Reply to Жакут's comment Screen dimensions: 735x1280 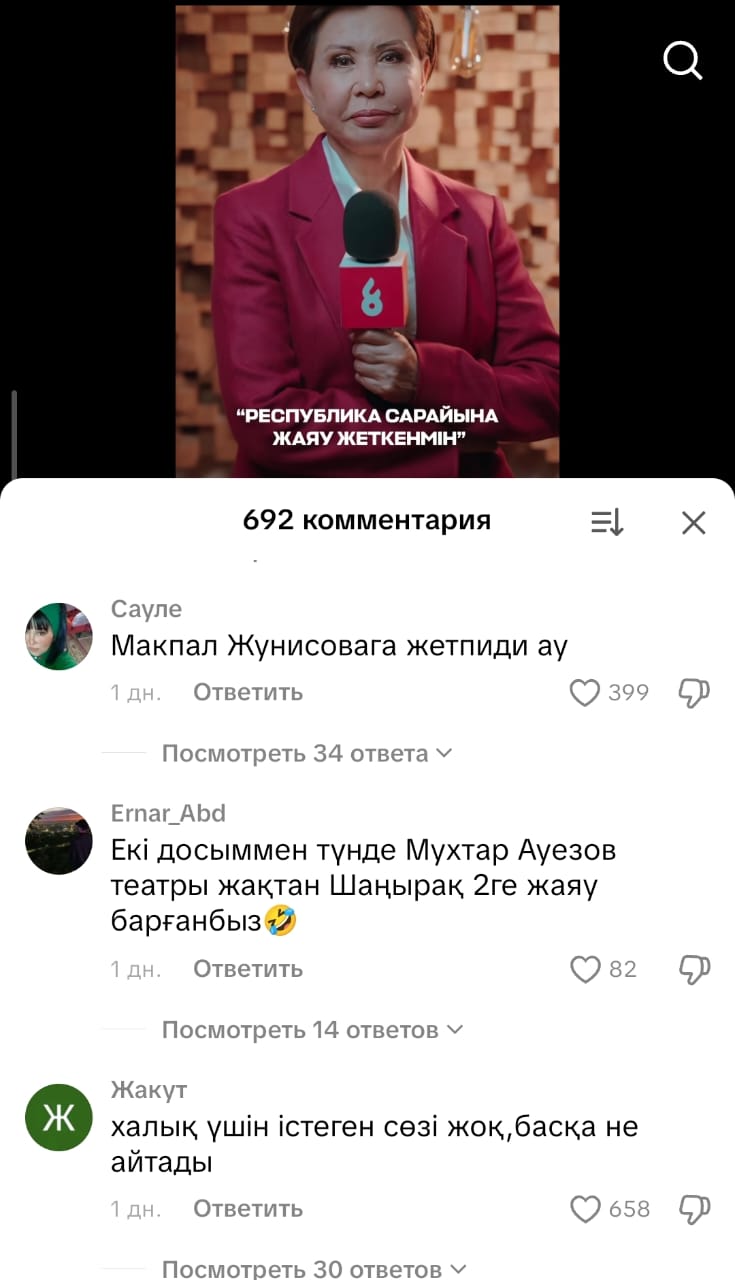pyautogui.click(x=247, y=1209)
